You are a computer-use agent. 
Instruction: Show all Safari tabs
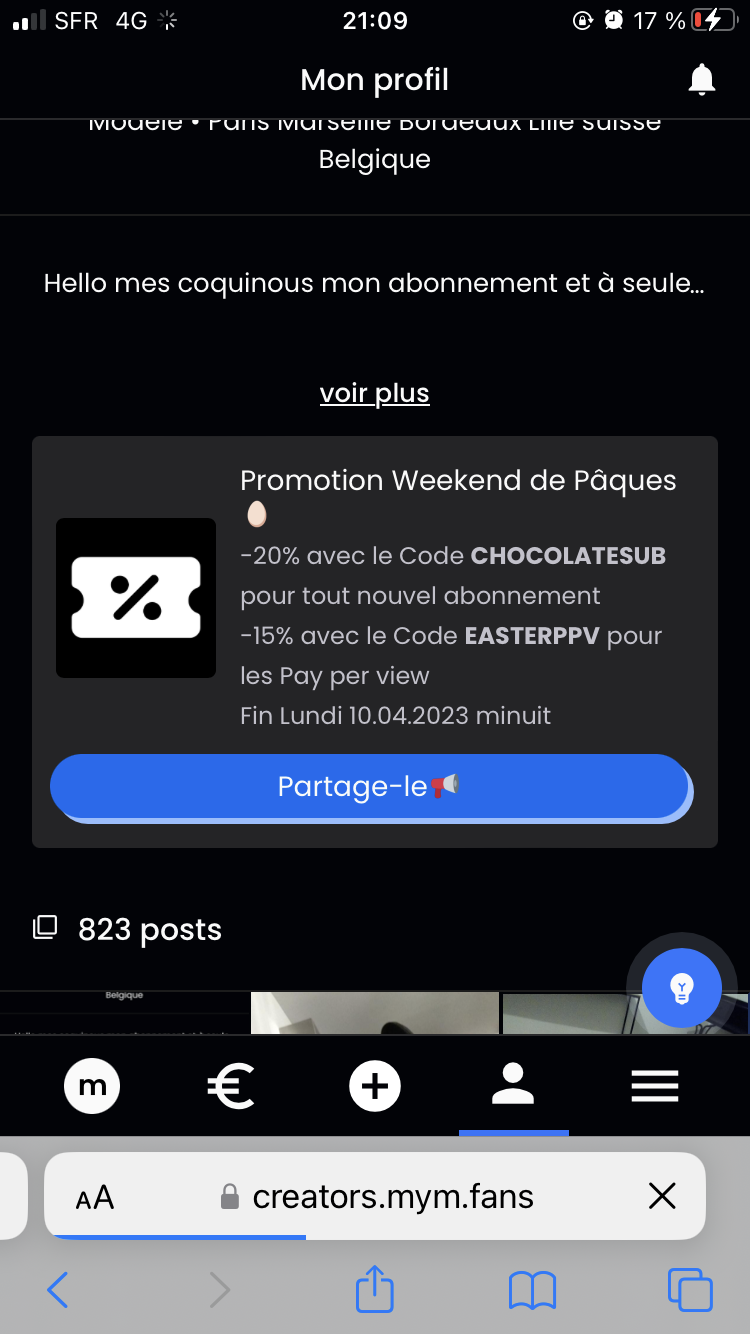(x=690, y=1291)
